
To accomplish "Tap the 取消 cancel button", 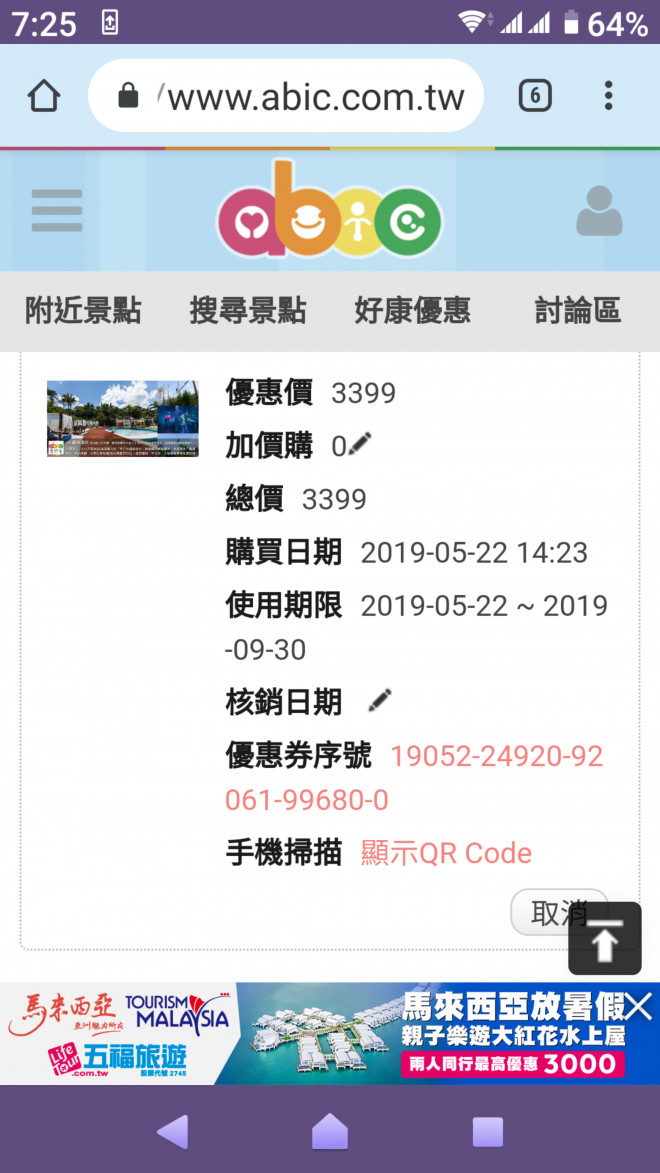I will point(545,912).
